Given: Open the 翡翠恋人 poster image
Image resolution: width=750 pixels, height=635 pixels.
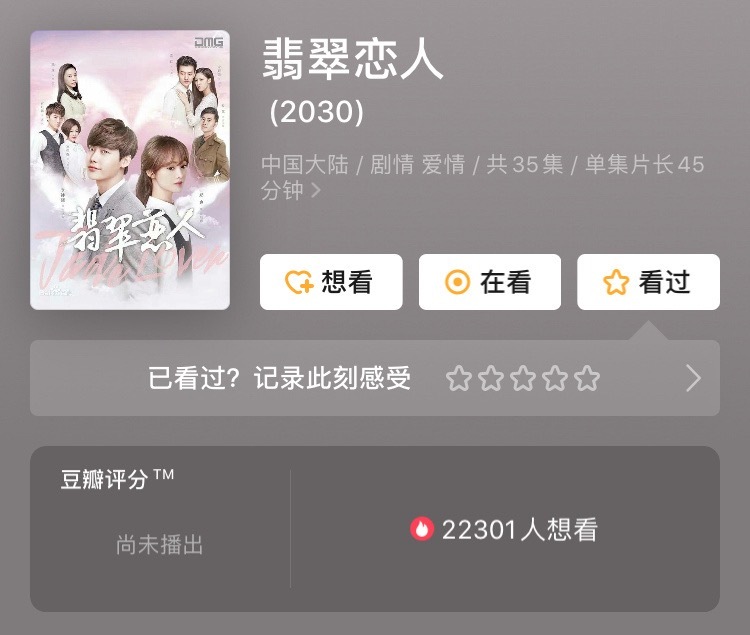Looking at the screenshot, I should pyautogui.click(x=130, y=170).
